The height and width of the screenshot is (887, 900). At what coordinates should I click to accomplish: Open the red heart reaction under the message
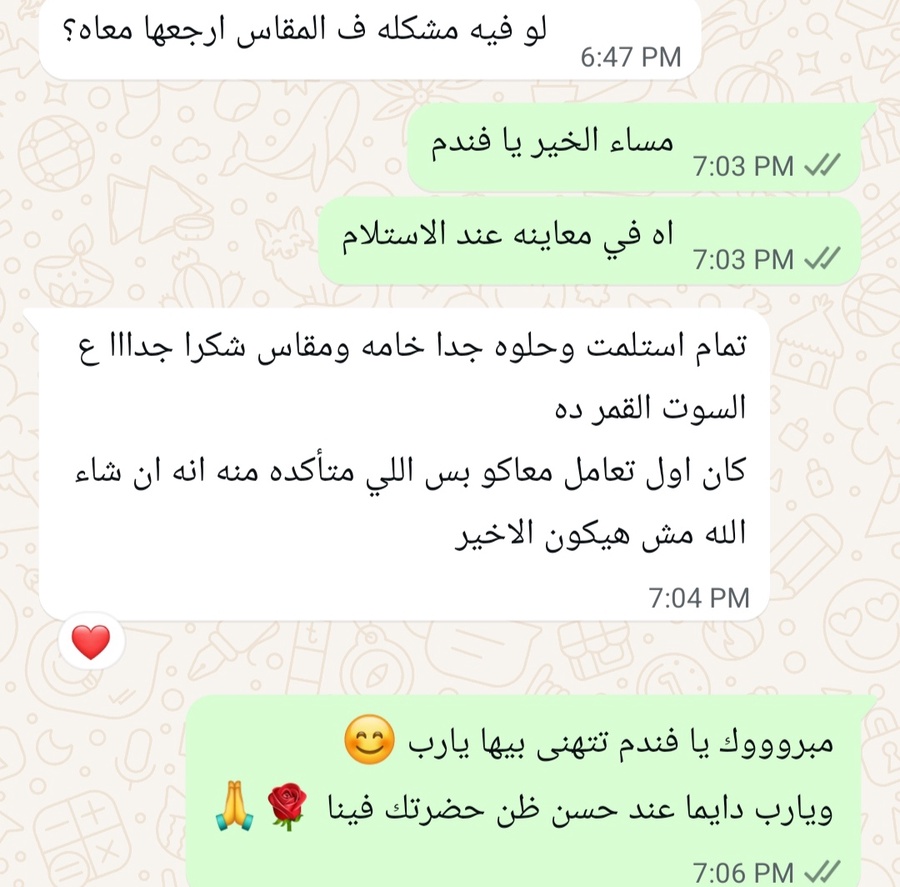click(x=91, y=642)
